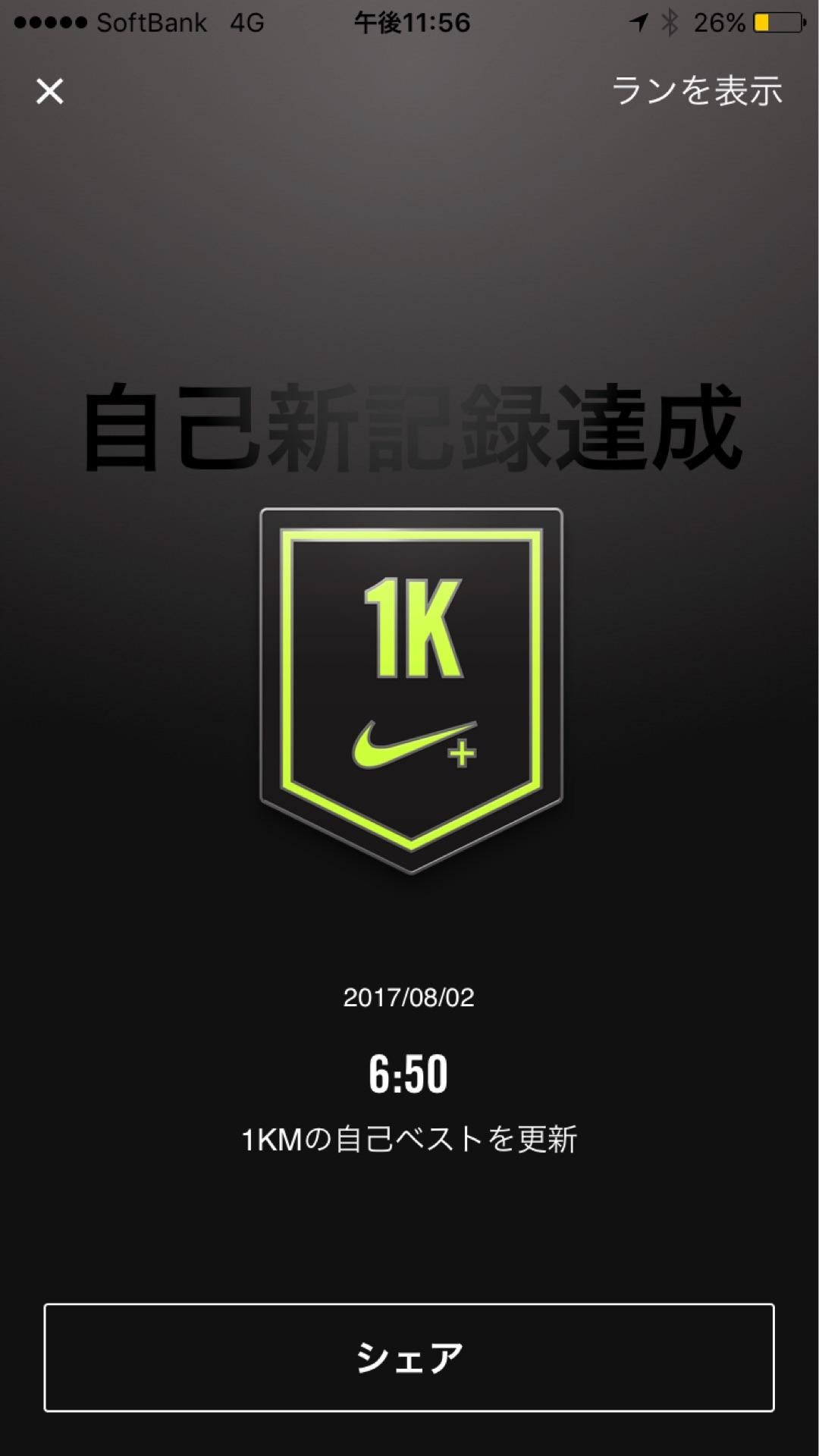Tap the シェア share button

[x=409, y=1357]
